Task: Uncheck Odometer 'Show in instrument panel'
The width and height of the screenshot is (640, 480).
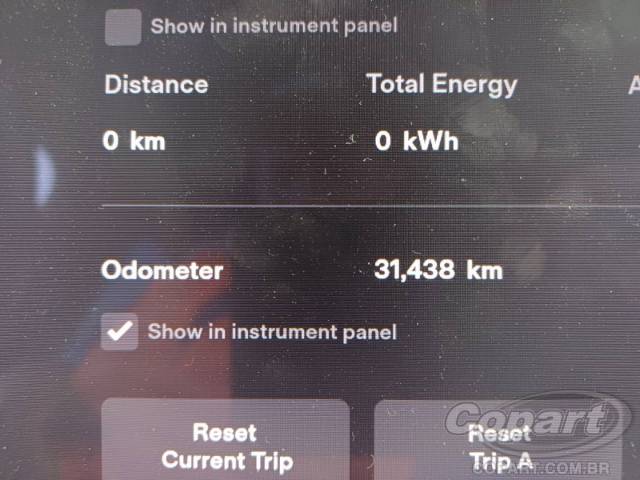Action: 121,333
